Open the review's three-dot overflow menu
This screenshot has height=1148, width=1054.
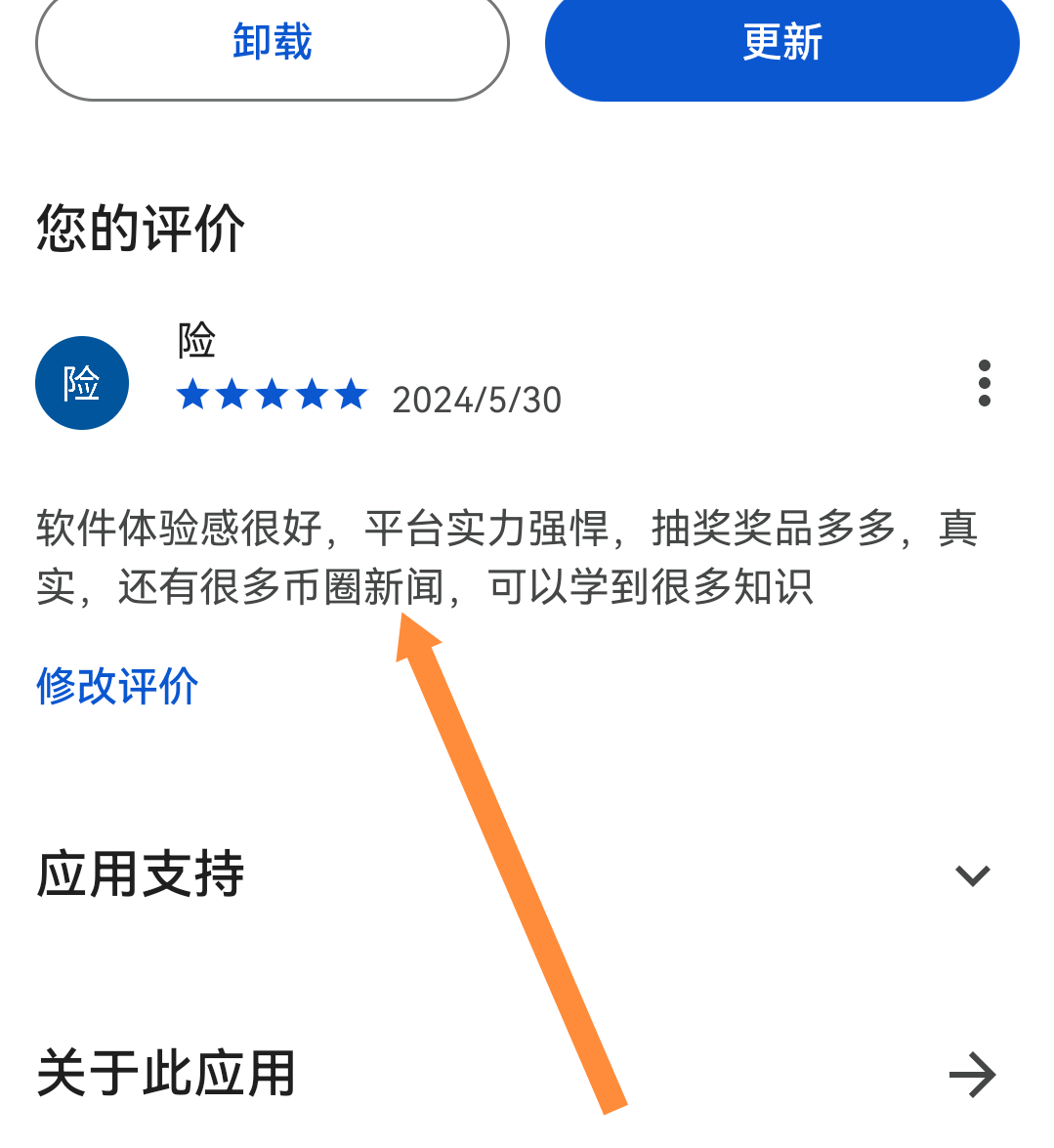pyautogui.click(x=984, y=383)
